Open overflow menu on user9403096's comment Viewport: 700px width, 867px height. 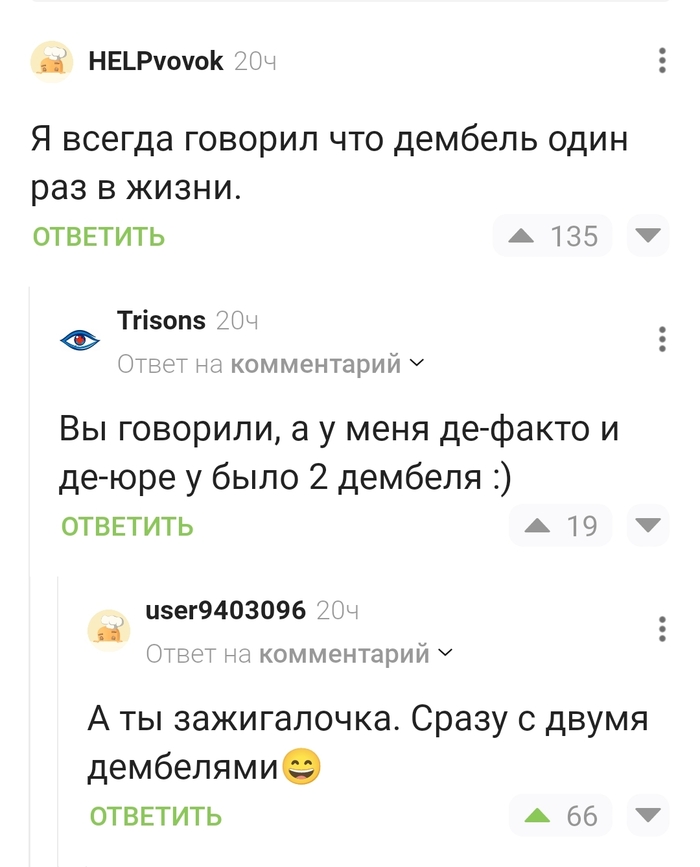point(662,629)
